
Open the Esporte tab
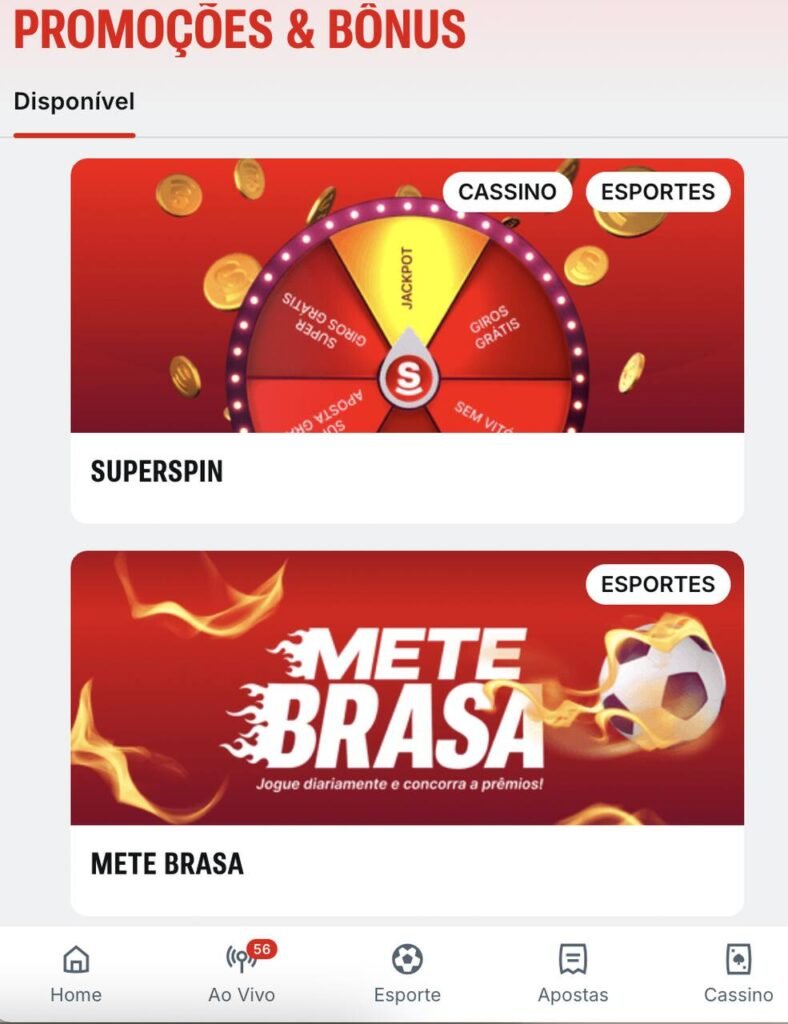click(407, 974)
